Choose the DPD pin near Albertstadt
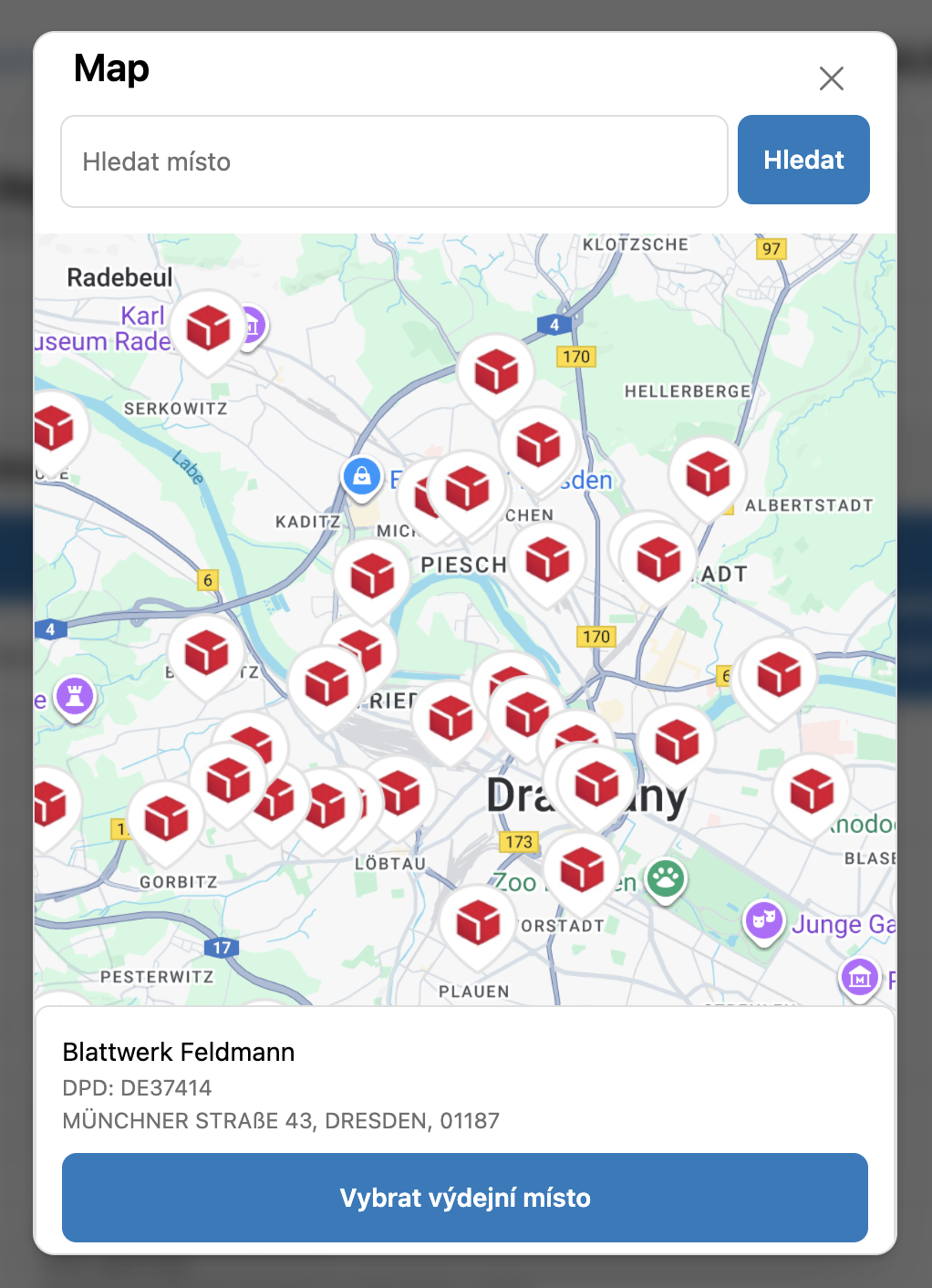This screenshot has height=1288, width=932. 708,473
